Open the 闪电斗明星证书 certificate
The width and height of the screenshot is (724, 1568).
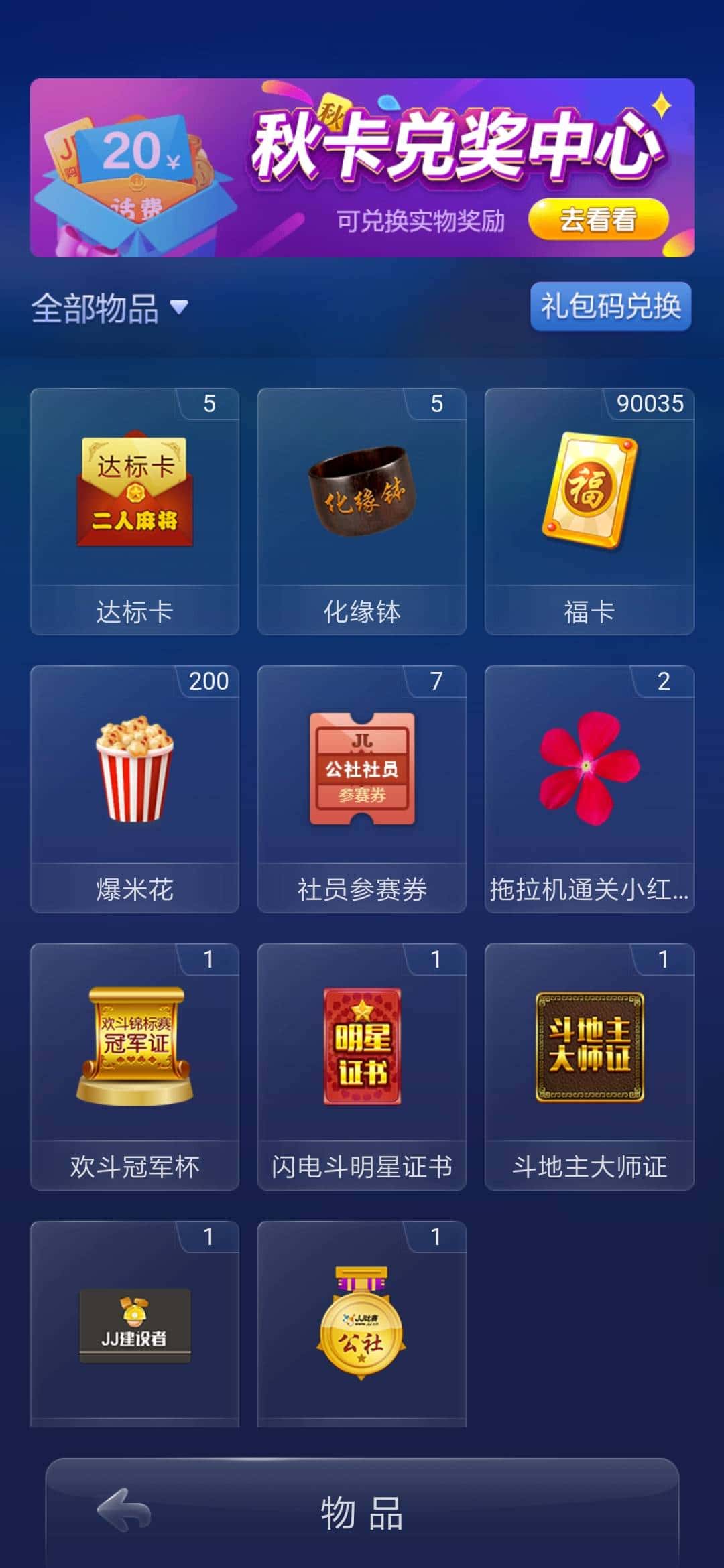coord(362,1065)
